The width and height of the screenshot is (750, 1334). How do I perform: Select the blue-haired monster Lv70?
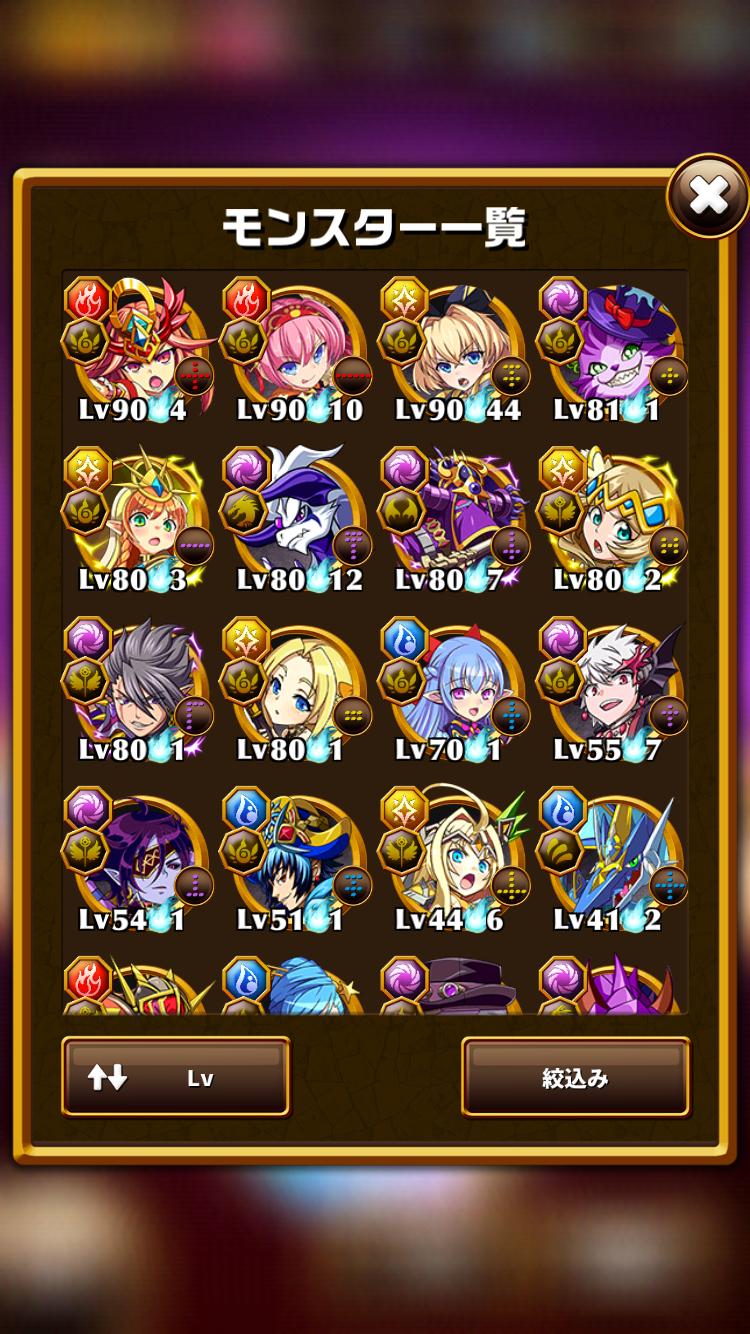pyautogui.click(x=455, y=691)
